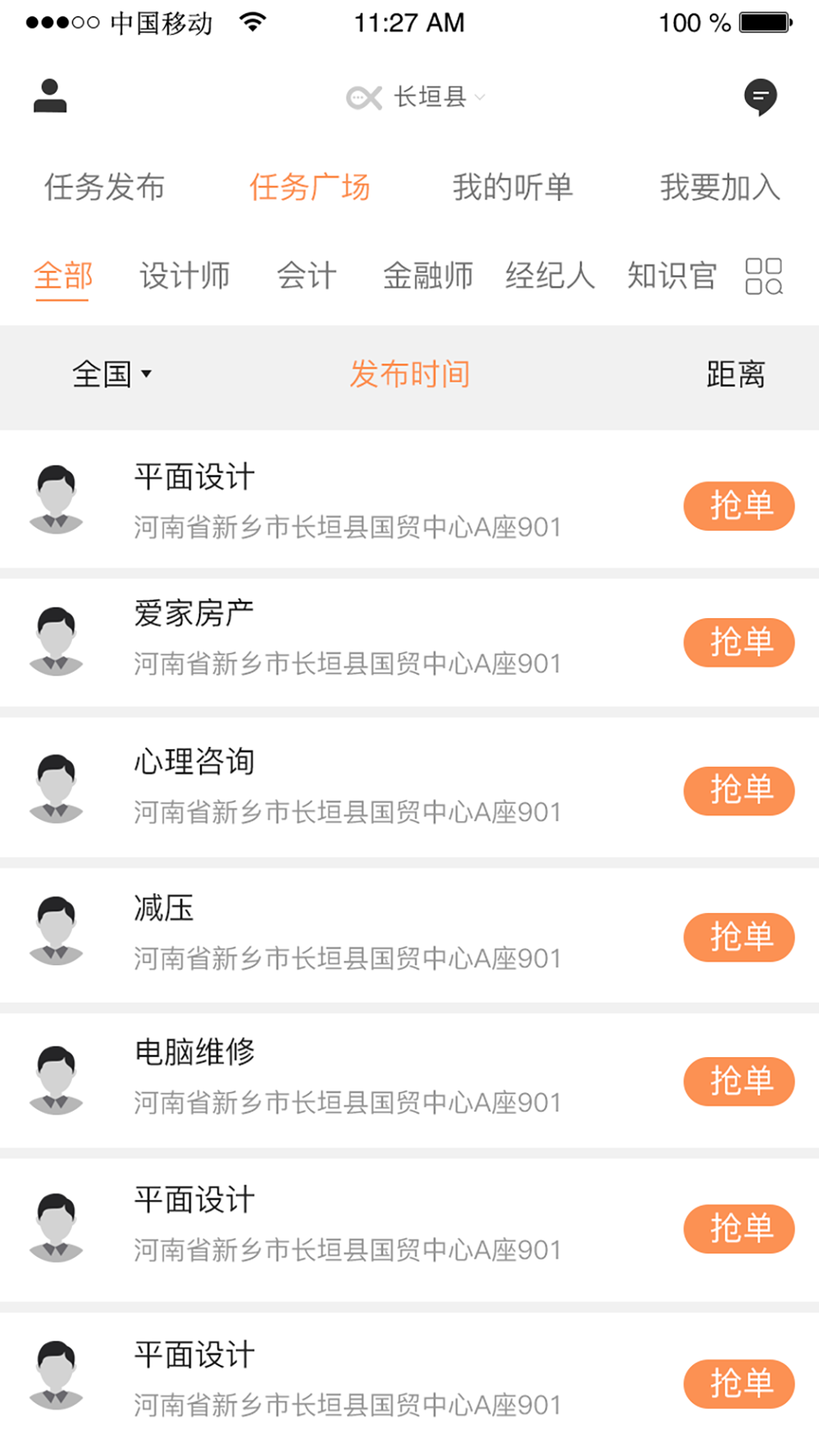Viewport: 819px width, 1456px height.
Task: Sort the task list by 距离
Action: [x=736, y=374]
